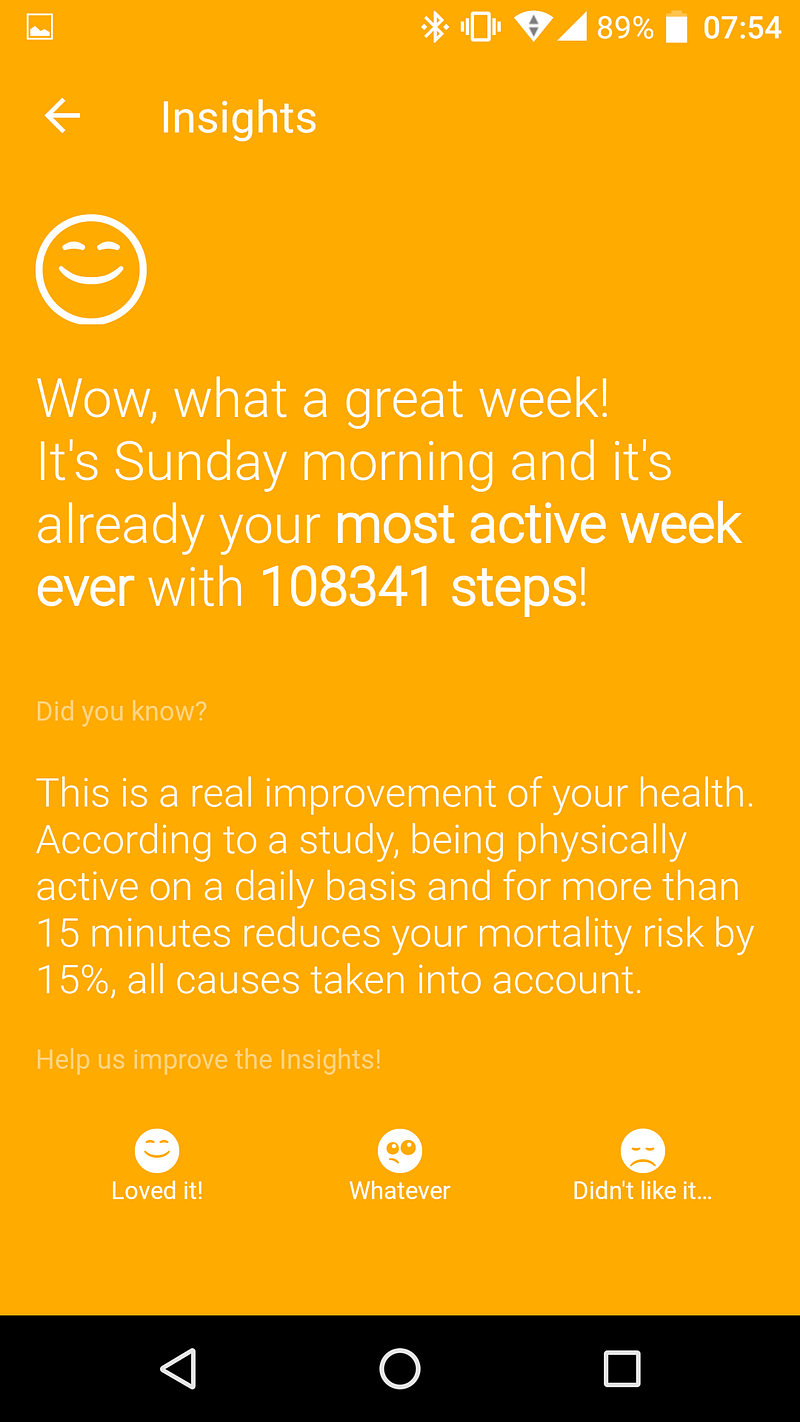
Task: Go back from the Insights screen
Action: tap(62, 117)
